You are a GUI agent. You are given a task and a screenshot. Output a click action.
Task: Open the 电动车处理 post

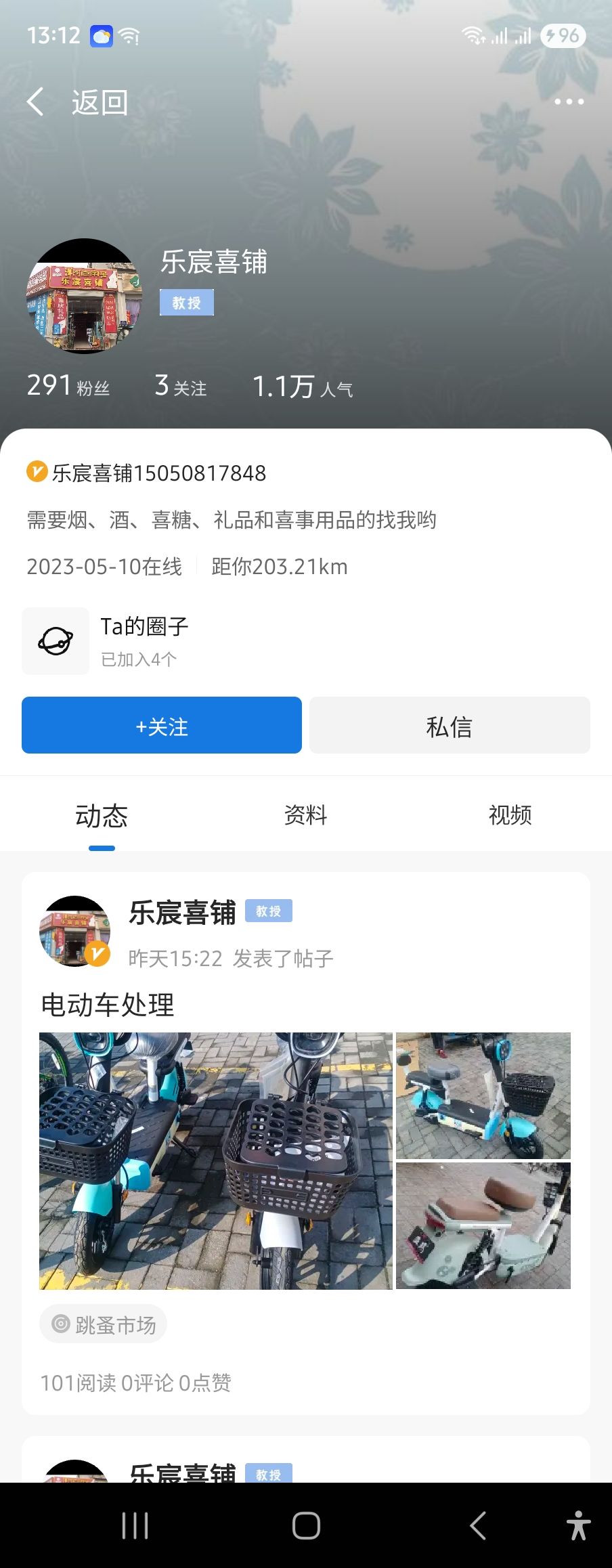pyautogui.click(x=108, y=1005)
